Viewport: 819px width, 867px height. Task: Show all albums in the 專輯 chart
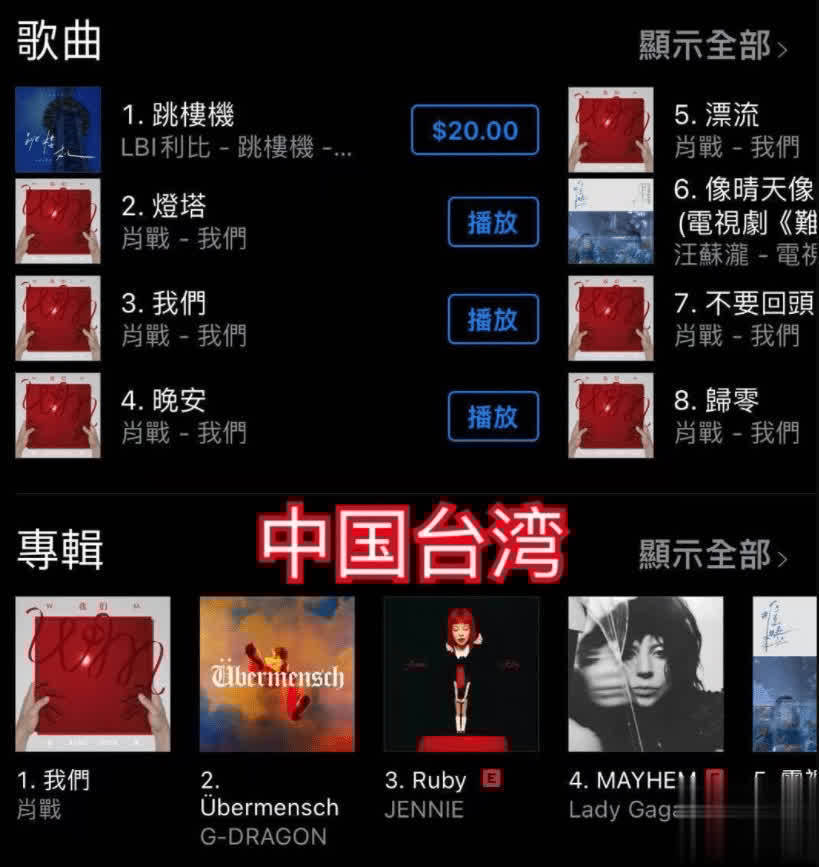pyautogui.click(x=712, y=553)
